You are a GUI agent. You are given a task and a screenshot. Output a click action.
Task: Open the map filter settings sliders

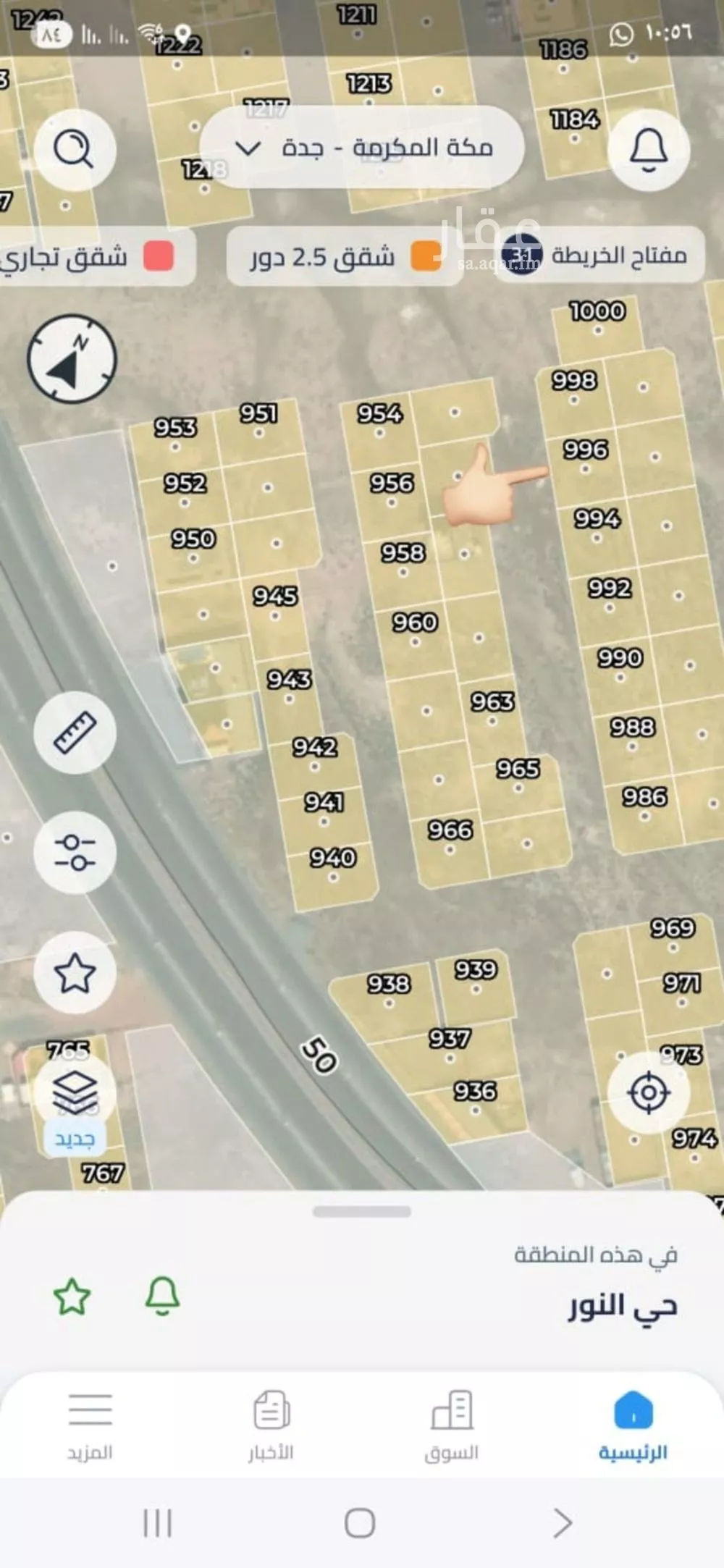75,852
